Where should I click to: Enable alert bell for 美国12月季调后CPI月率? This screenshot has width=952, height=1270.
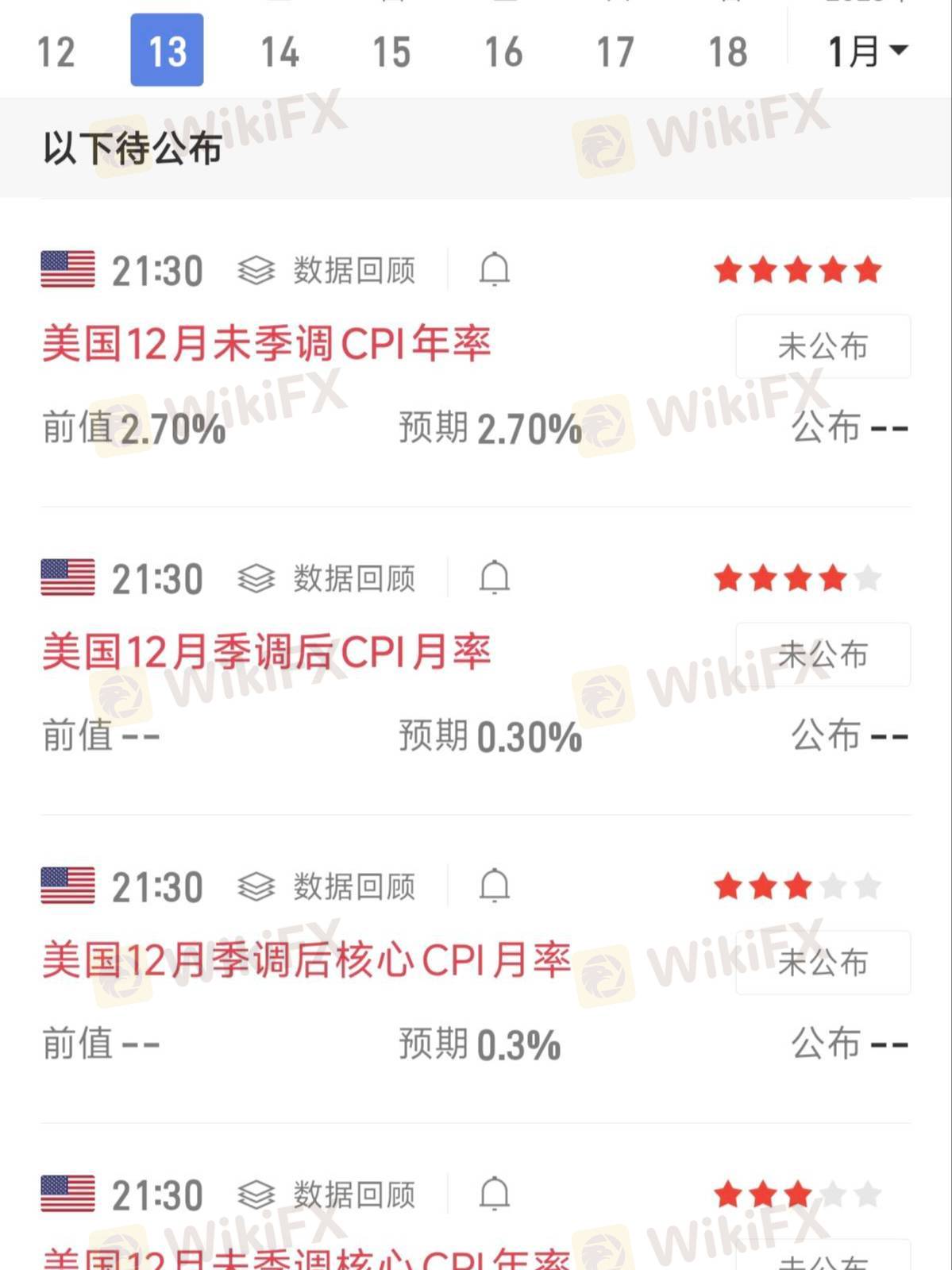point(494,578)
